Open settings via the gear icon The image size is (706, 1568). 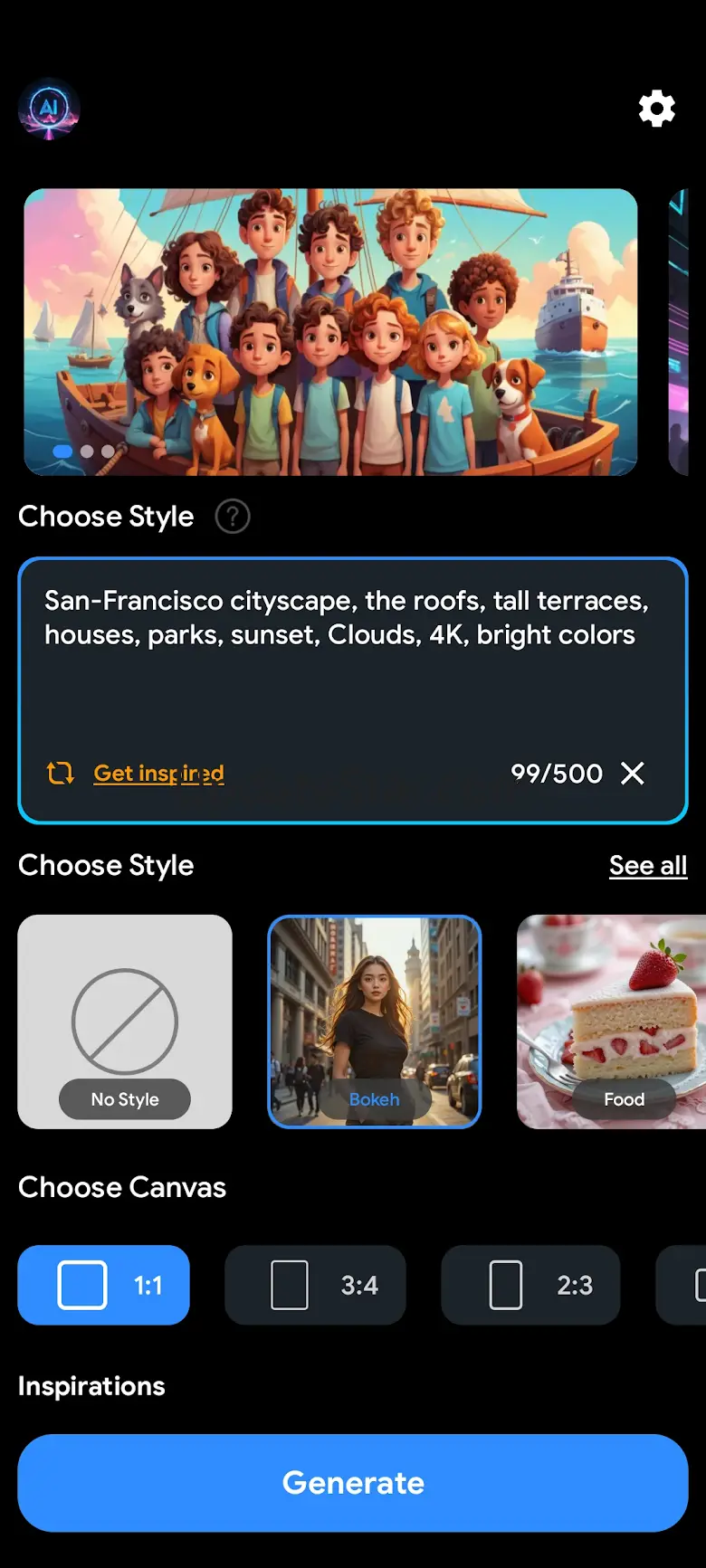point(656,109)
